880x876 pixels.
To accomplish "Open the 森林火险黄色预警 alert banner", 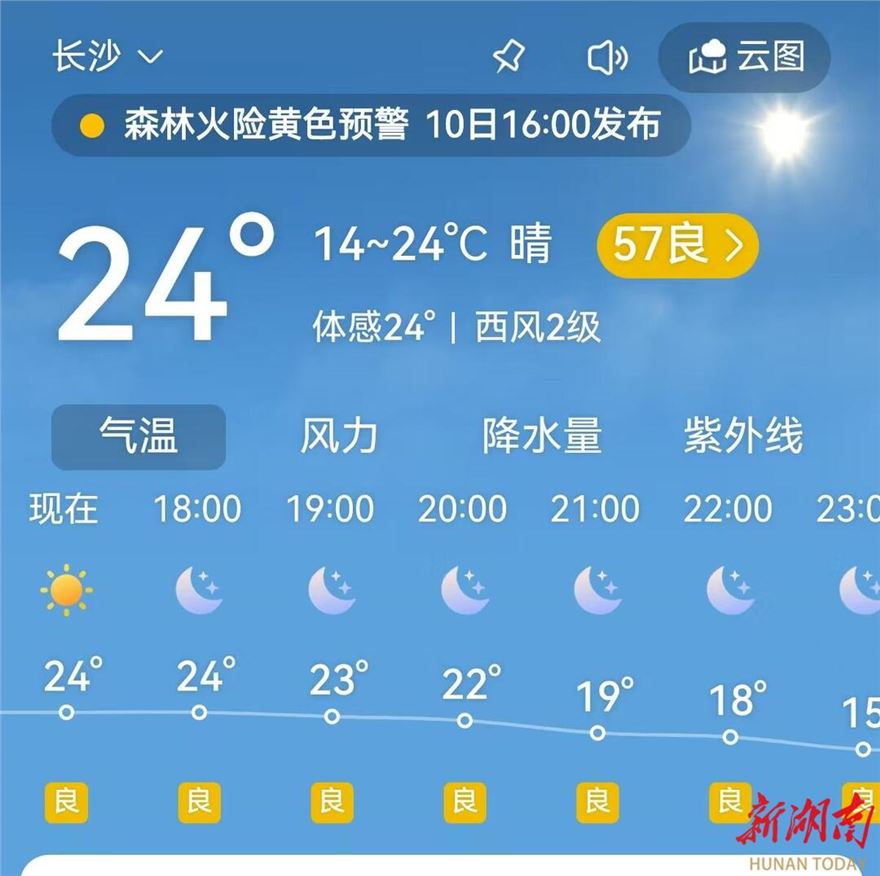I will tap(371, 125).
